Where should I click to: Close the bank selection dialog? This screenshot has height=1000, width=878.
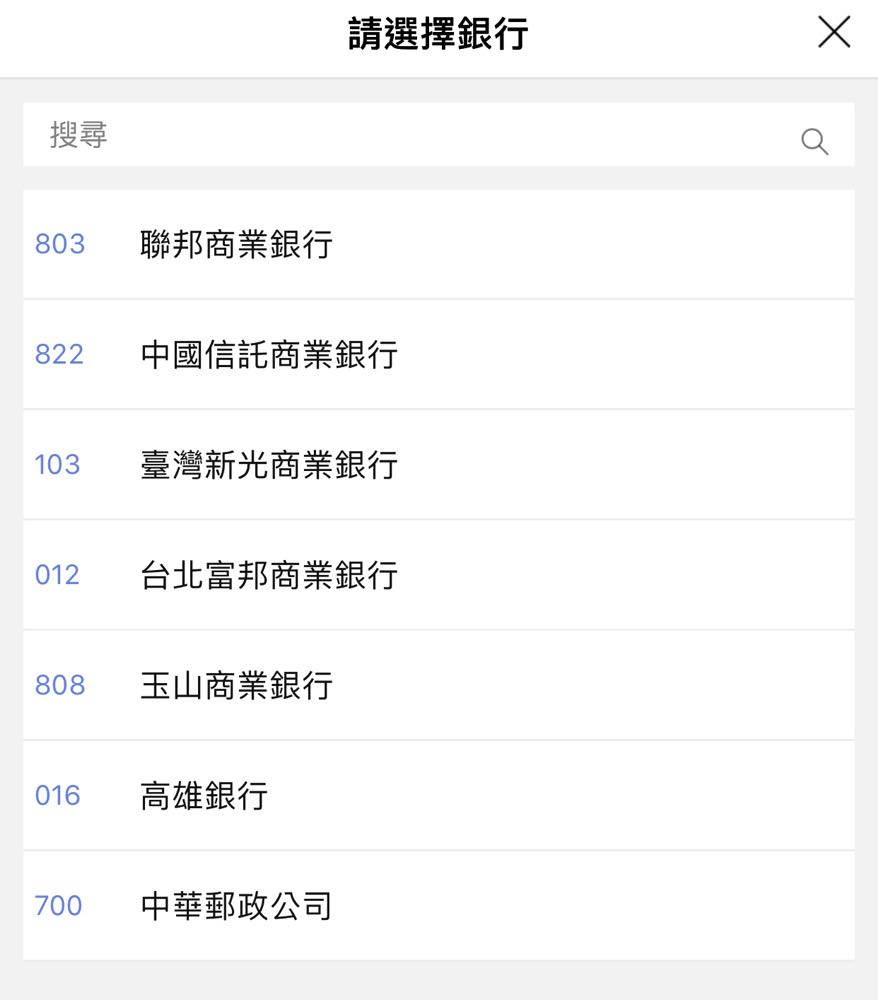pos(834,33)
